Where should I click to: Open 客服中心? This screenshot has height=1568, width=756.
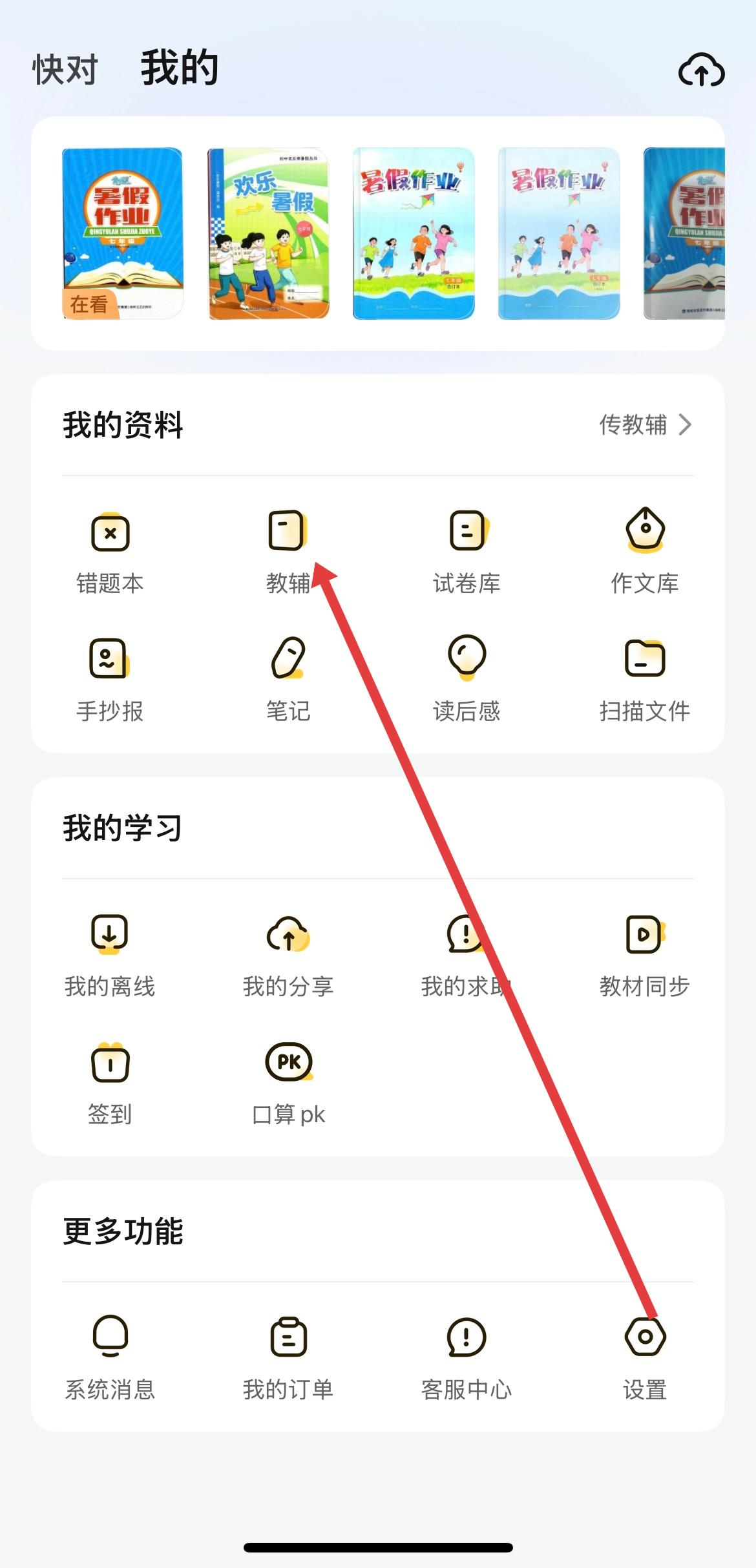tap(467, 1358)
